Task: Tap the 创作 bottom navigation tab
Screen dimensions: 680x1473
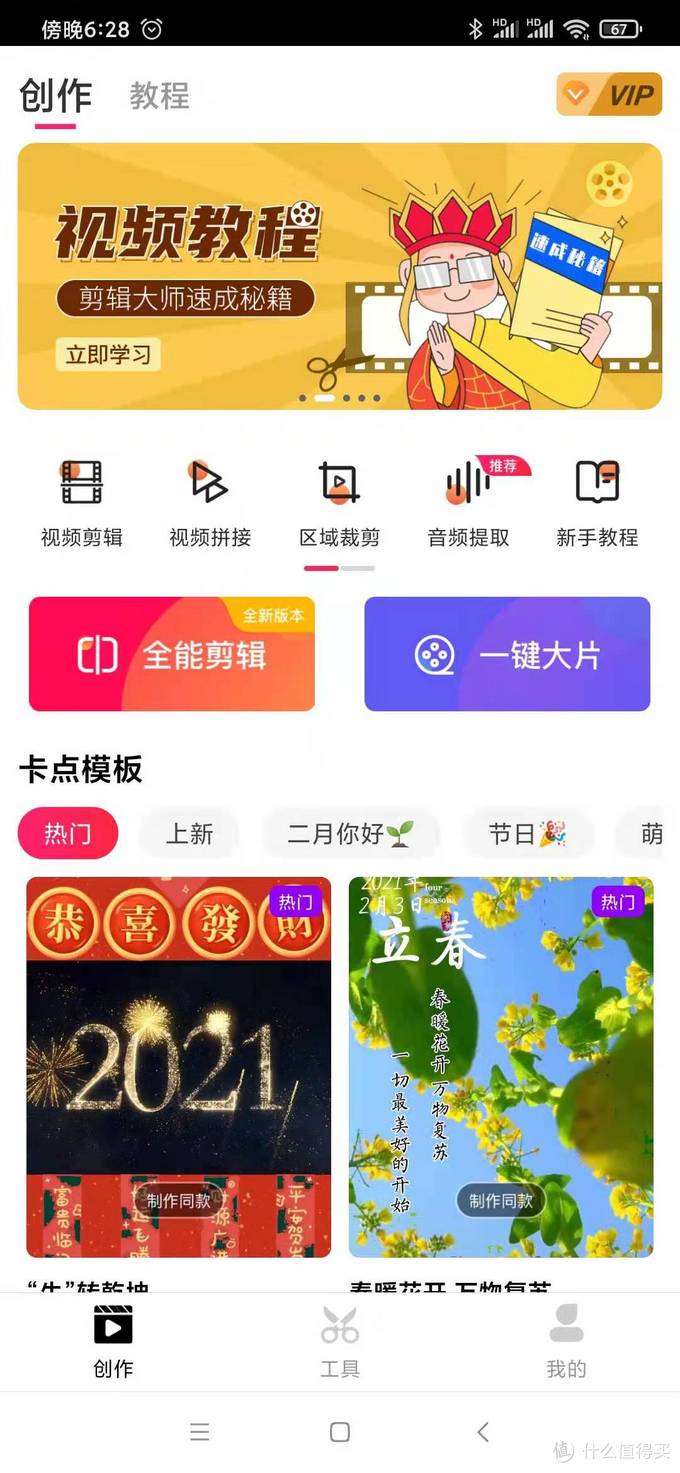Action: [x=113, y=1342]
